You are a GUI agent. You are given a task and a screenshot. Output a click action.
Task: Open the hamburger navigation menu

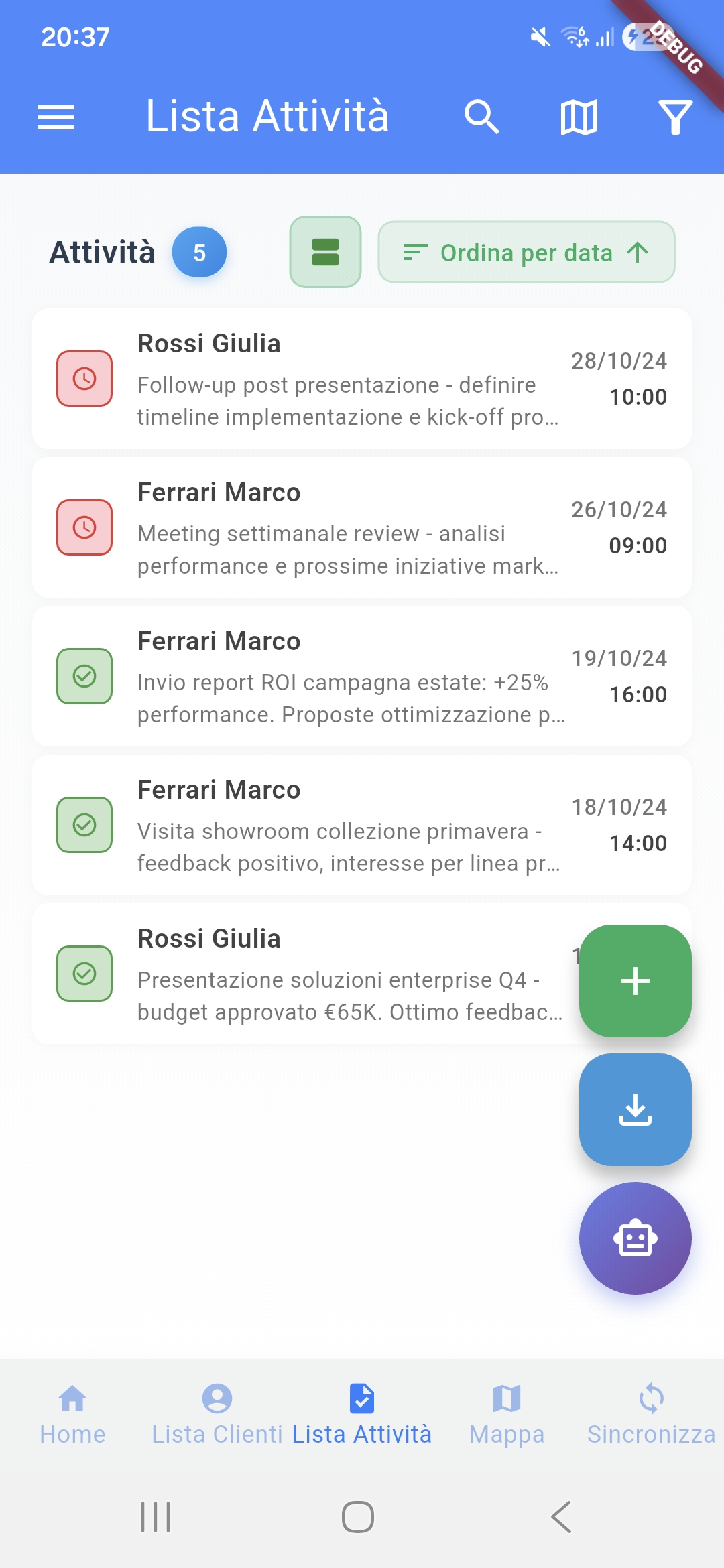(57, 117)
